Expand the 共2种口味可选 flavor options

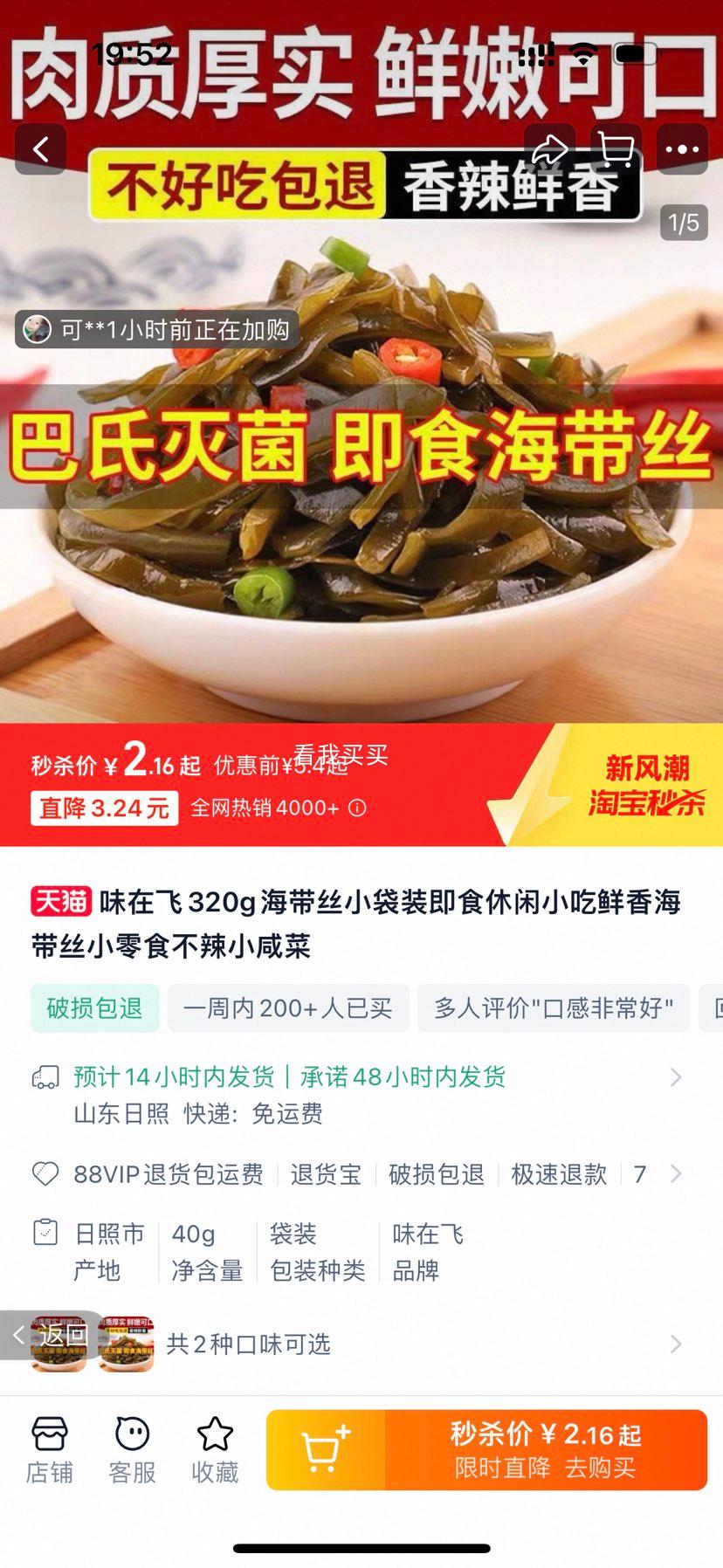pyautogui.click(x=247, y=1345)
